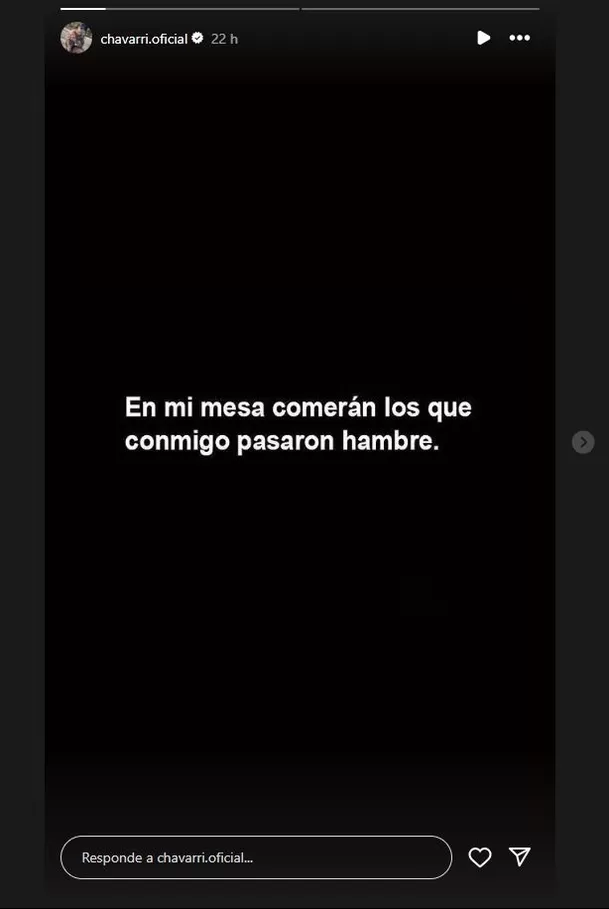
Task: Tap the chavarri.oficial username
Action: [x=144, y=39]
